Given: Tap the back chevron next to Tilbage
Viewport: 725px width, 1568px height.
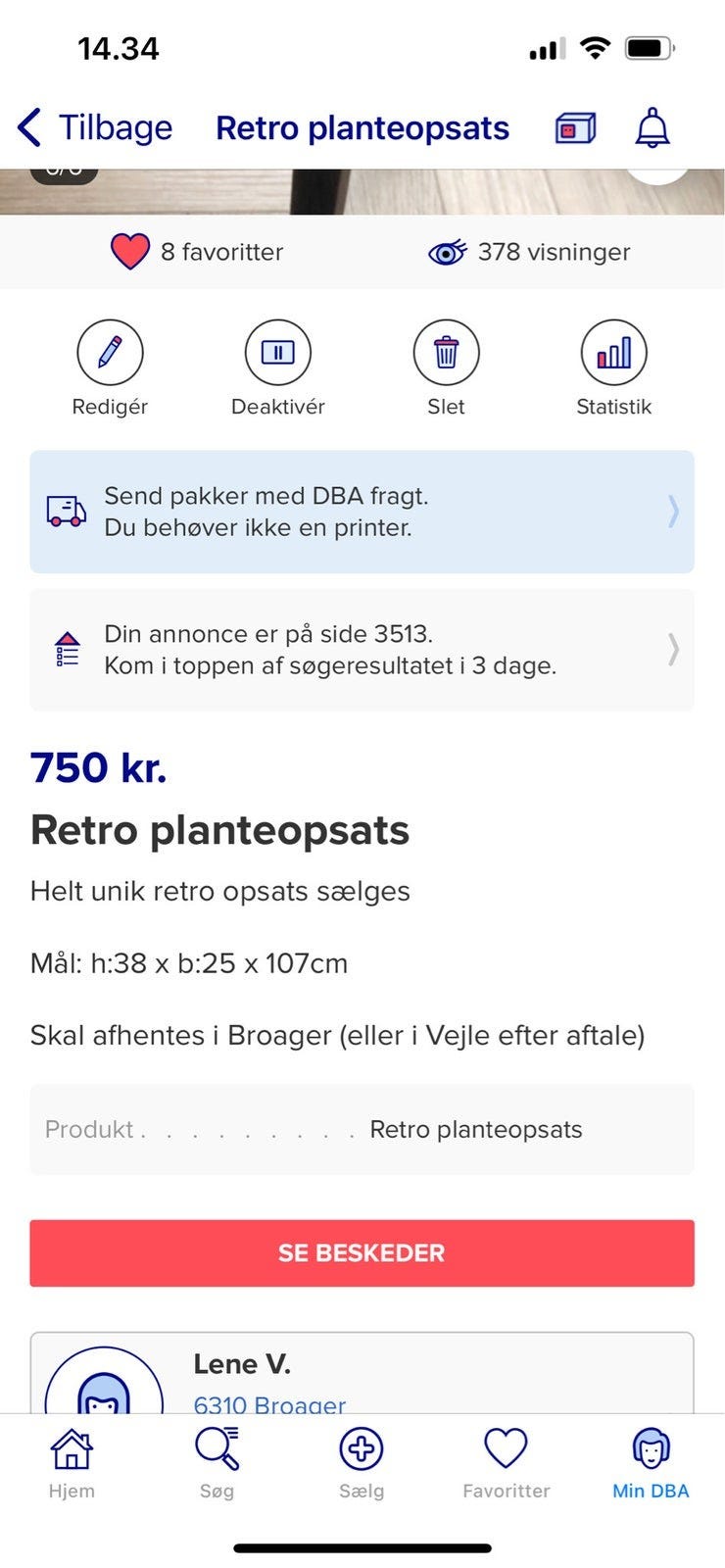Looking at the screenshot, I should 27,126.
